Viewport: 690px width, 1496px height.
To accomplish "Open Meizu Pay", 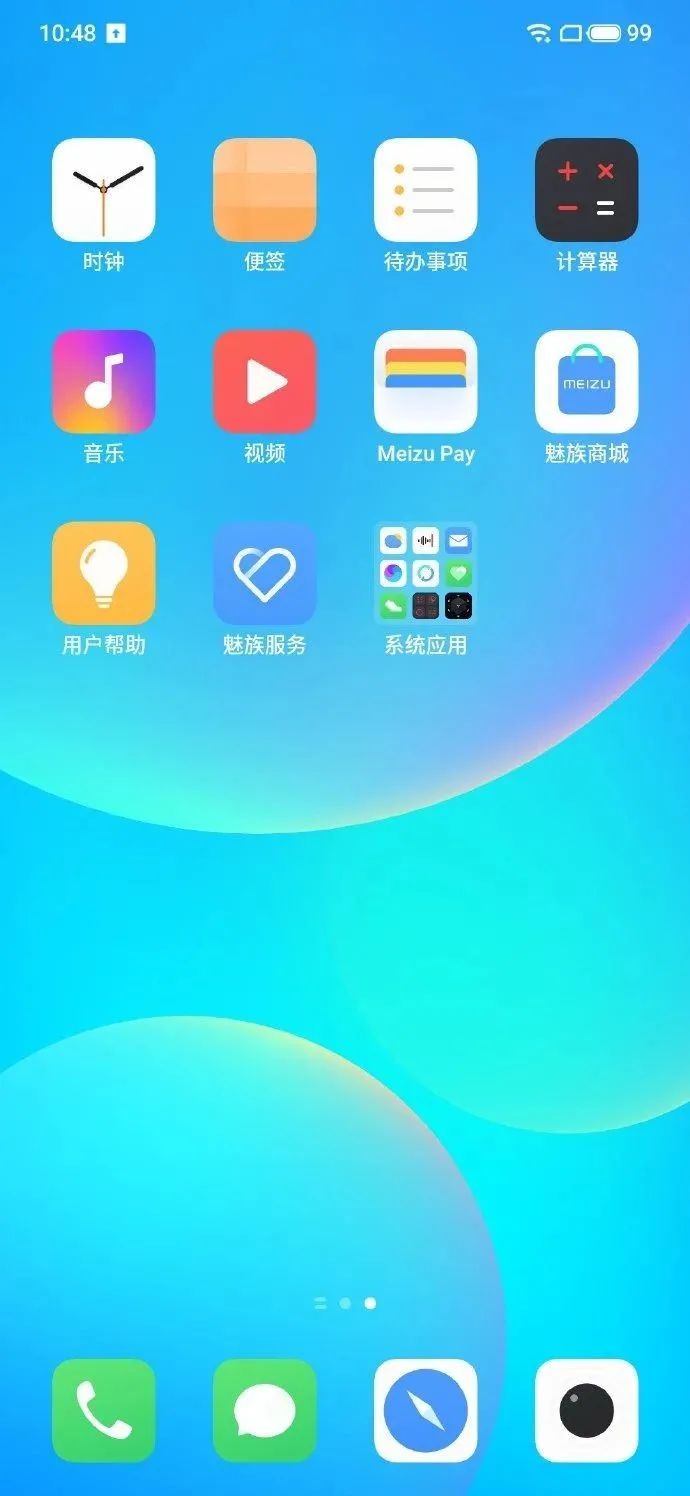I will pos(425,382).
